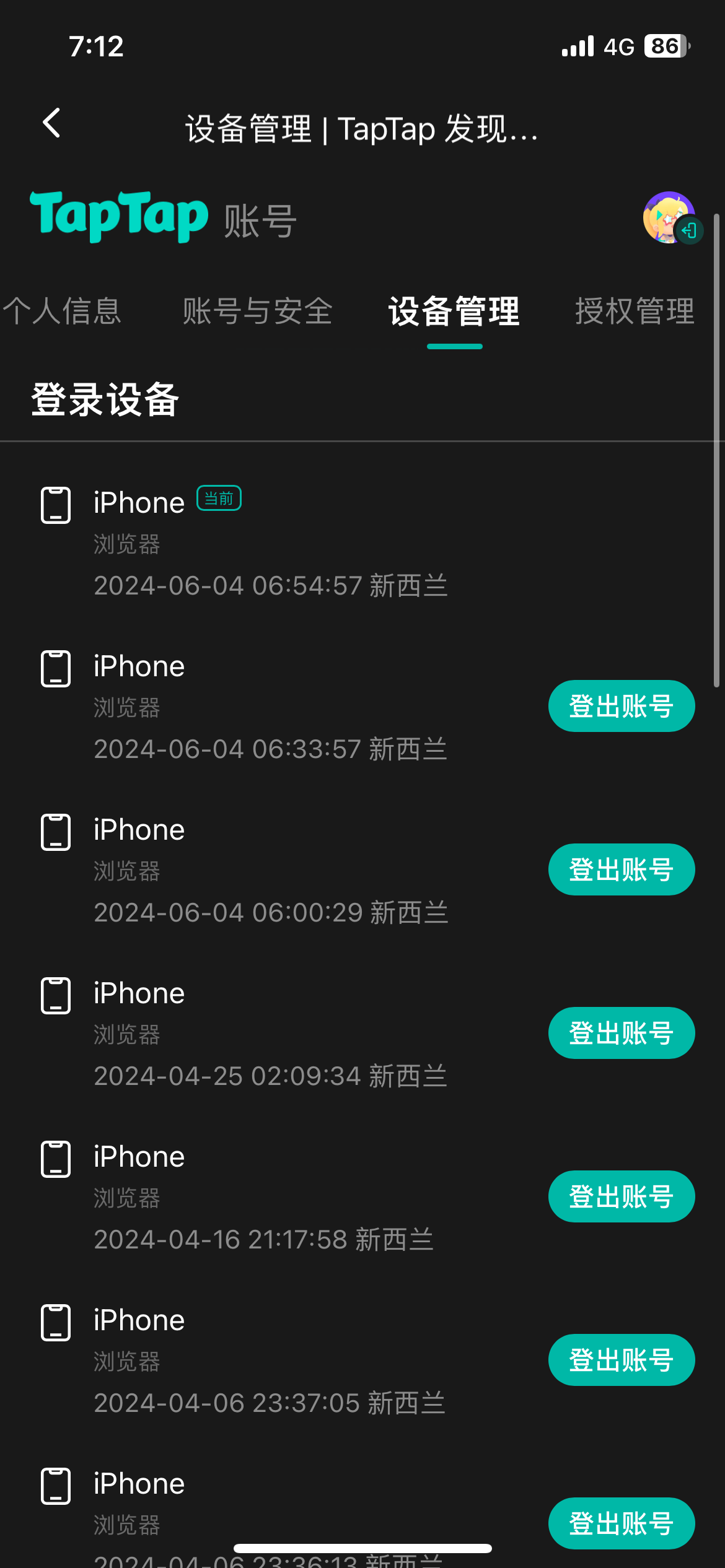
Task: Log out the iPhone from 06:00:29
Action: [622, 869]
